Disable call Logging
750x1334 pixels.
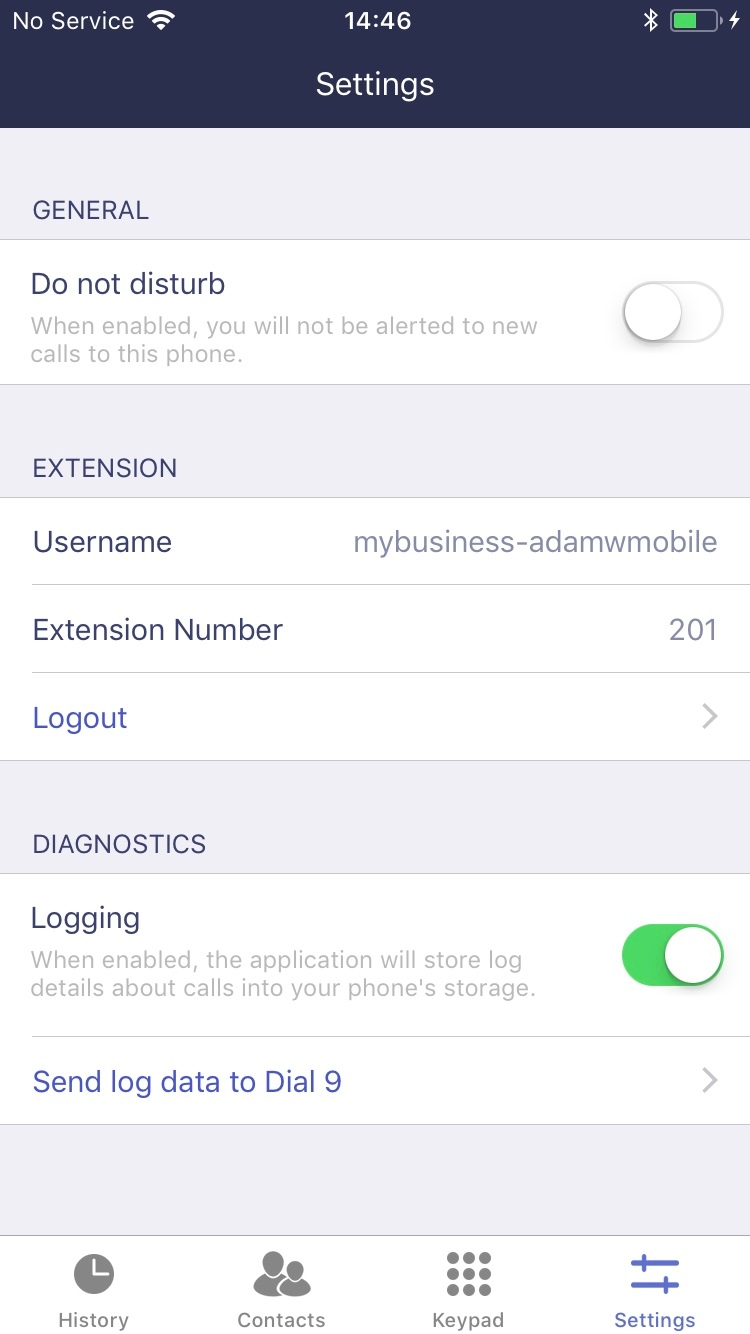(x=673, y=955)
